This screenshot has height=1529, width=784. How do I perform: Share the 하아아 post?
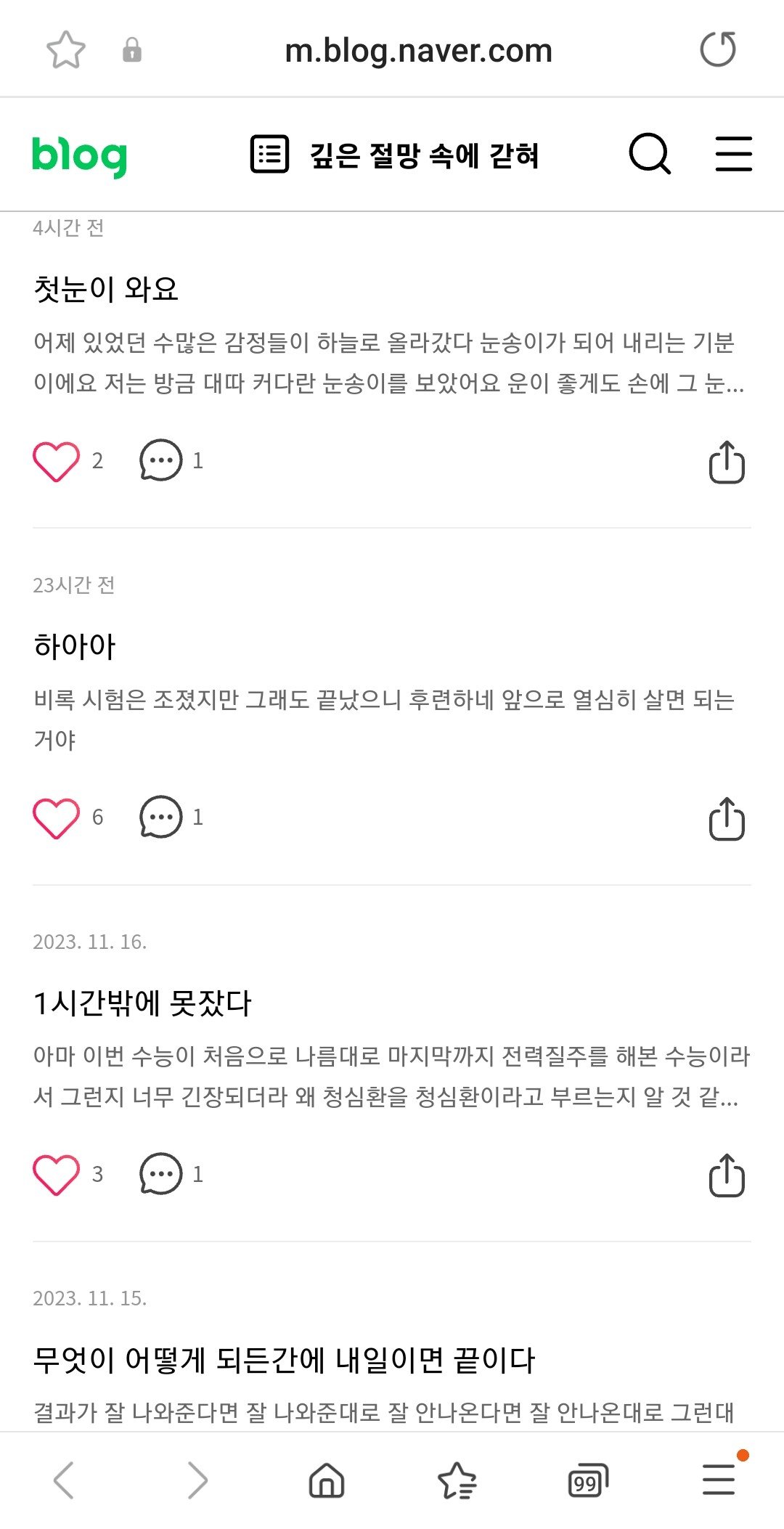pos(727,818)
